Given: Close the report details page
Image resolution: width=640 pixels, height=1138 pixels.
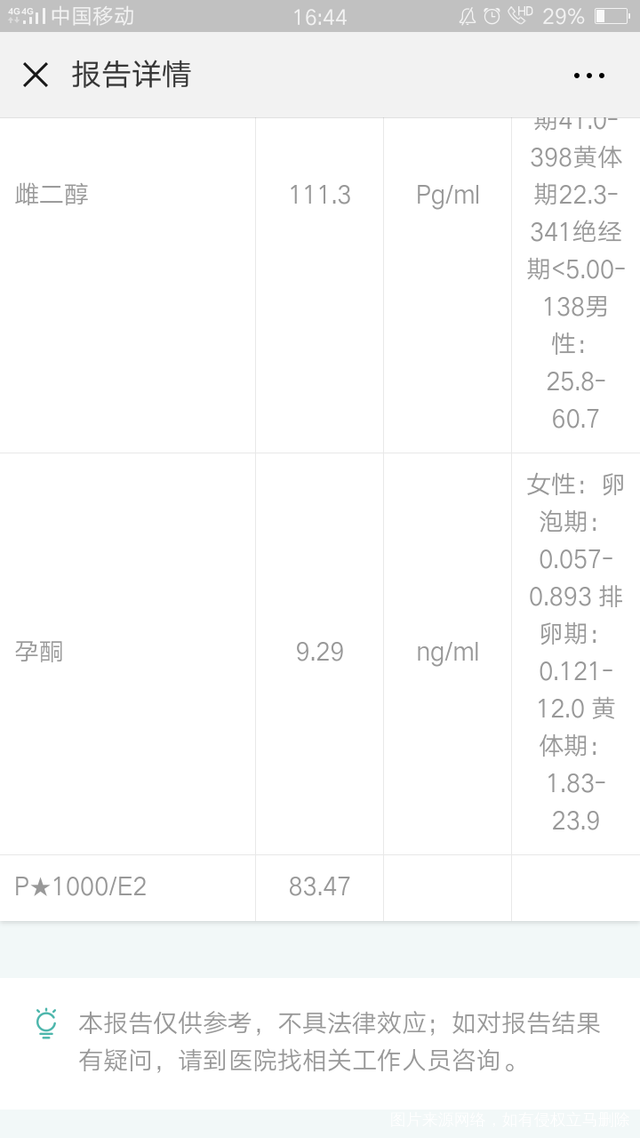Looking at the screenshot, I should pos(35,75).
